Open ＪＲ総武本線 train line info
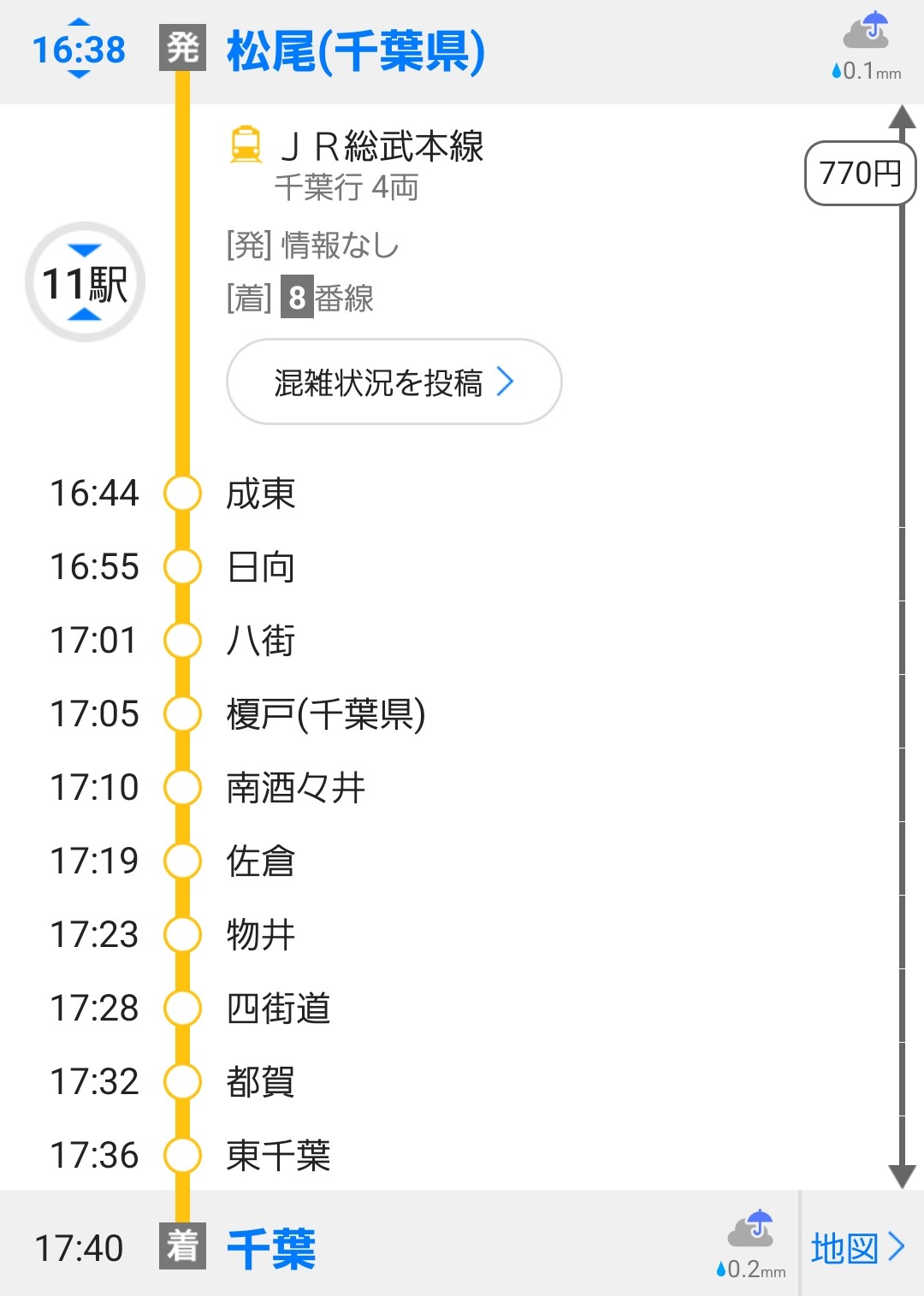The height and width of the screenshot is (1296, 924). pyautogui.click(x=382, y=146)
